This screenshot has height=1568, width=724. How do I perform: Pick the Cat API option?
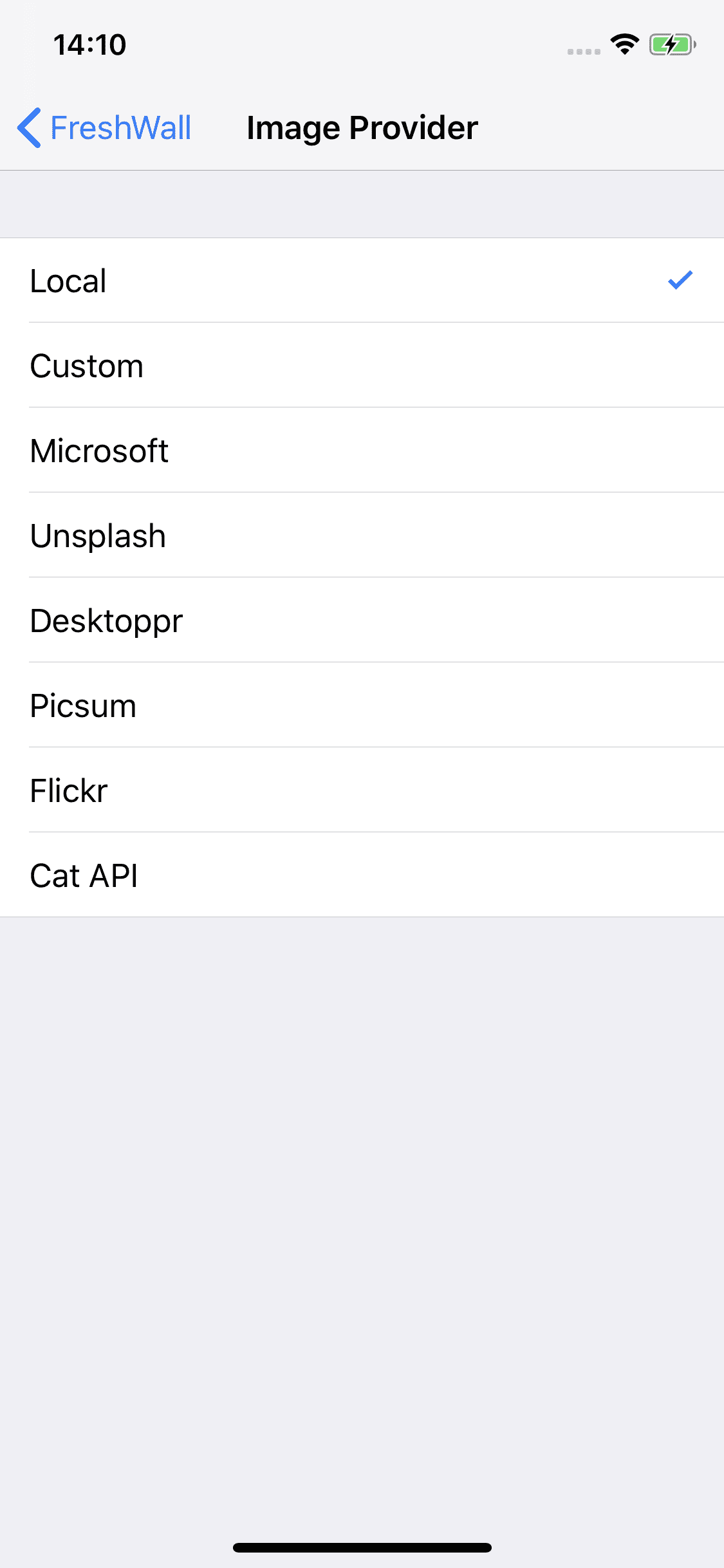coord(362,875)
